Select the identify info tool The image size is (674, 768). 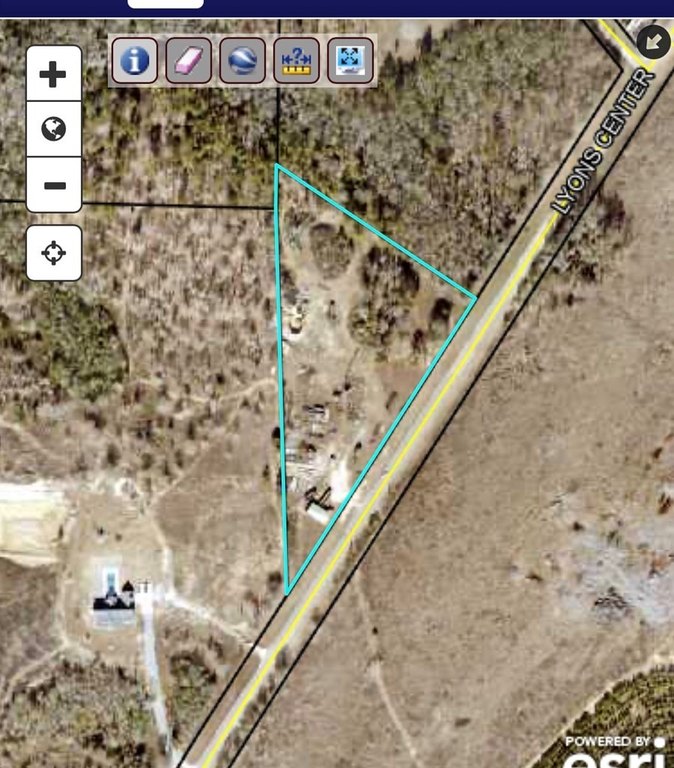point(135,61)
